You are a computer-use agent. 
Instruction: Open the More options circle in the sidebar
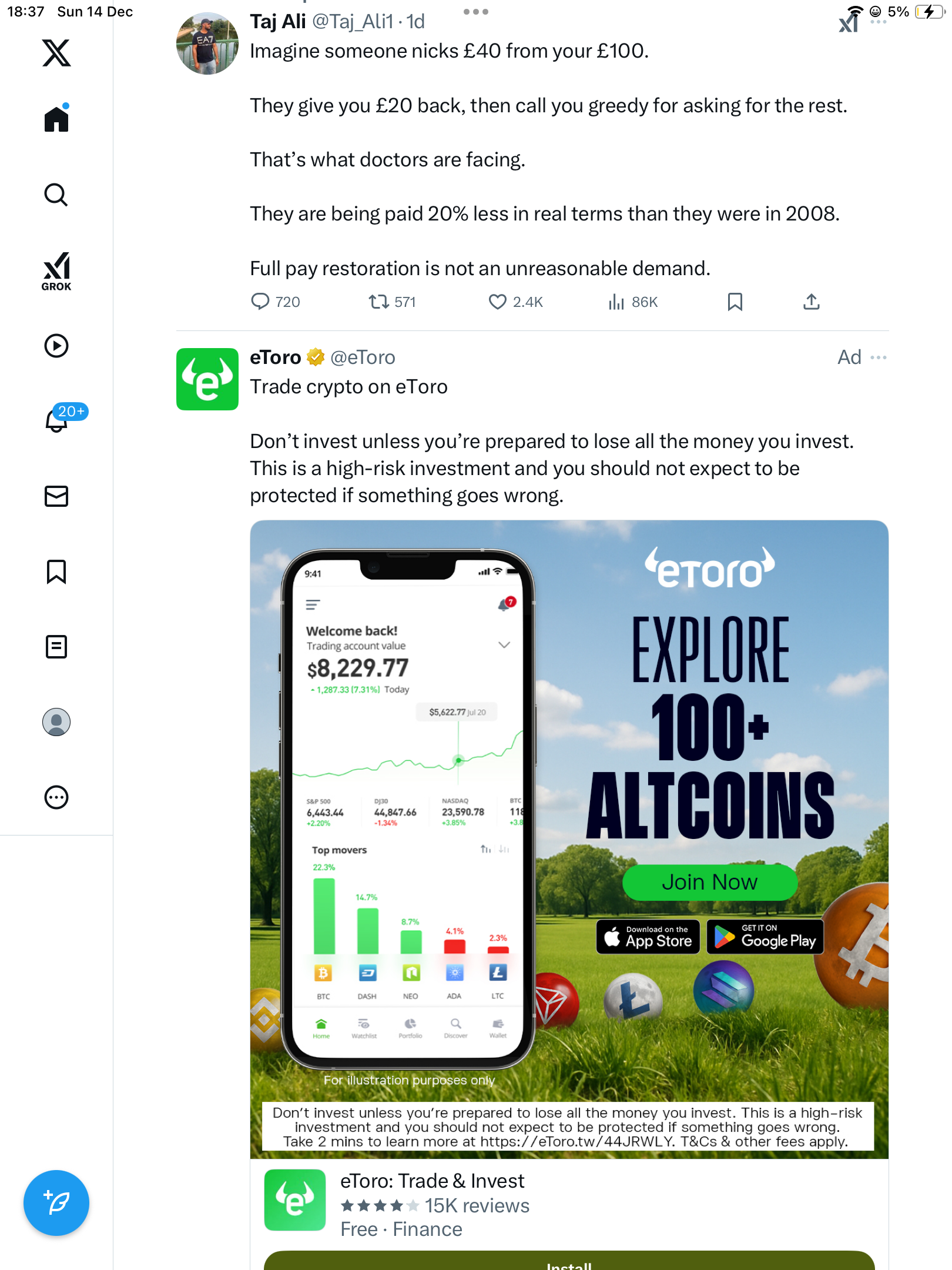click(56, 797)
